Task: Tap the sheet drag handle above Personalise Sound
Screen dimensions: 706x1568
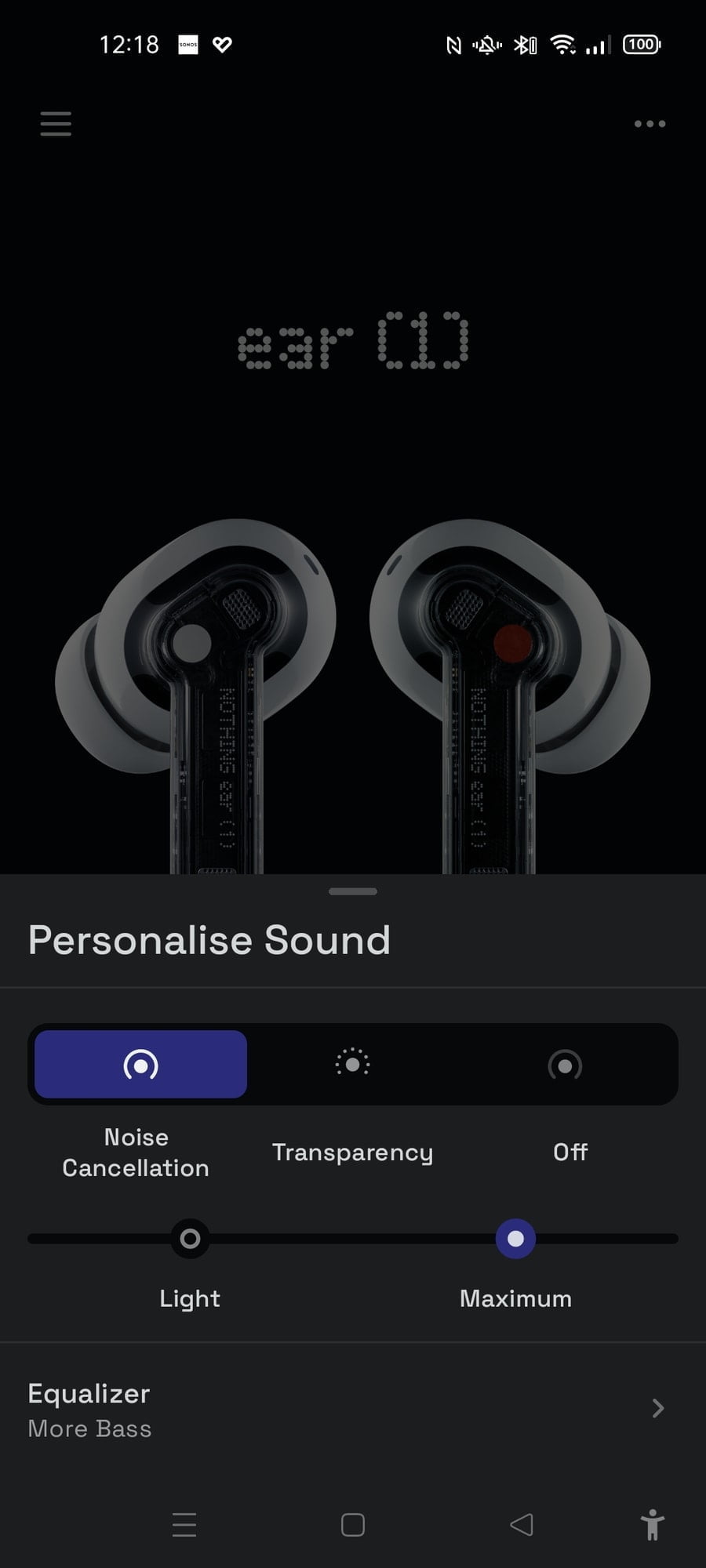Action: pyautogui.click(x=353, y=891)
